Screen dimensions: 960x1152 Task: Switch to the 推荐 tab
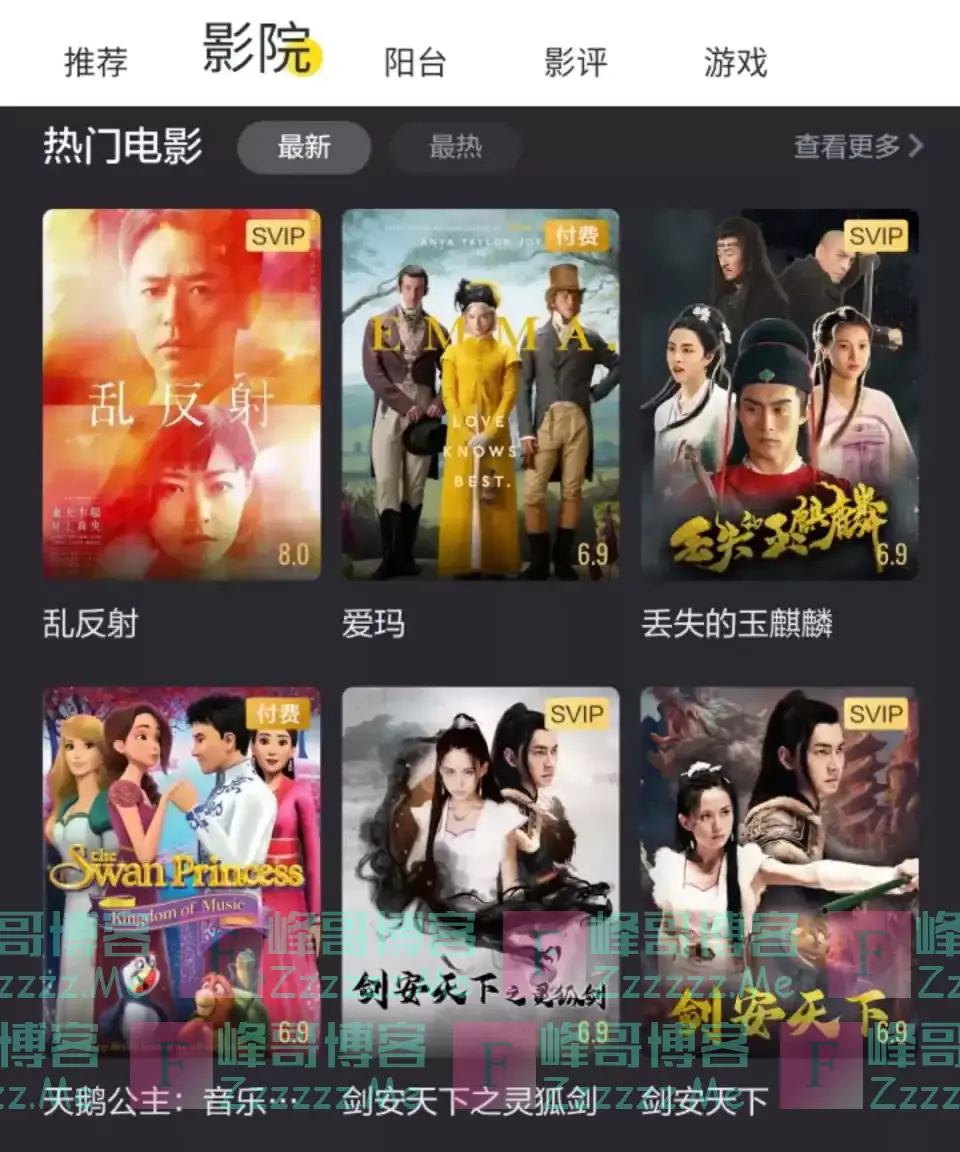point(96,62)
